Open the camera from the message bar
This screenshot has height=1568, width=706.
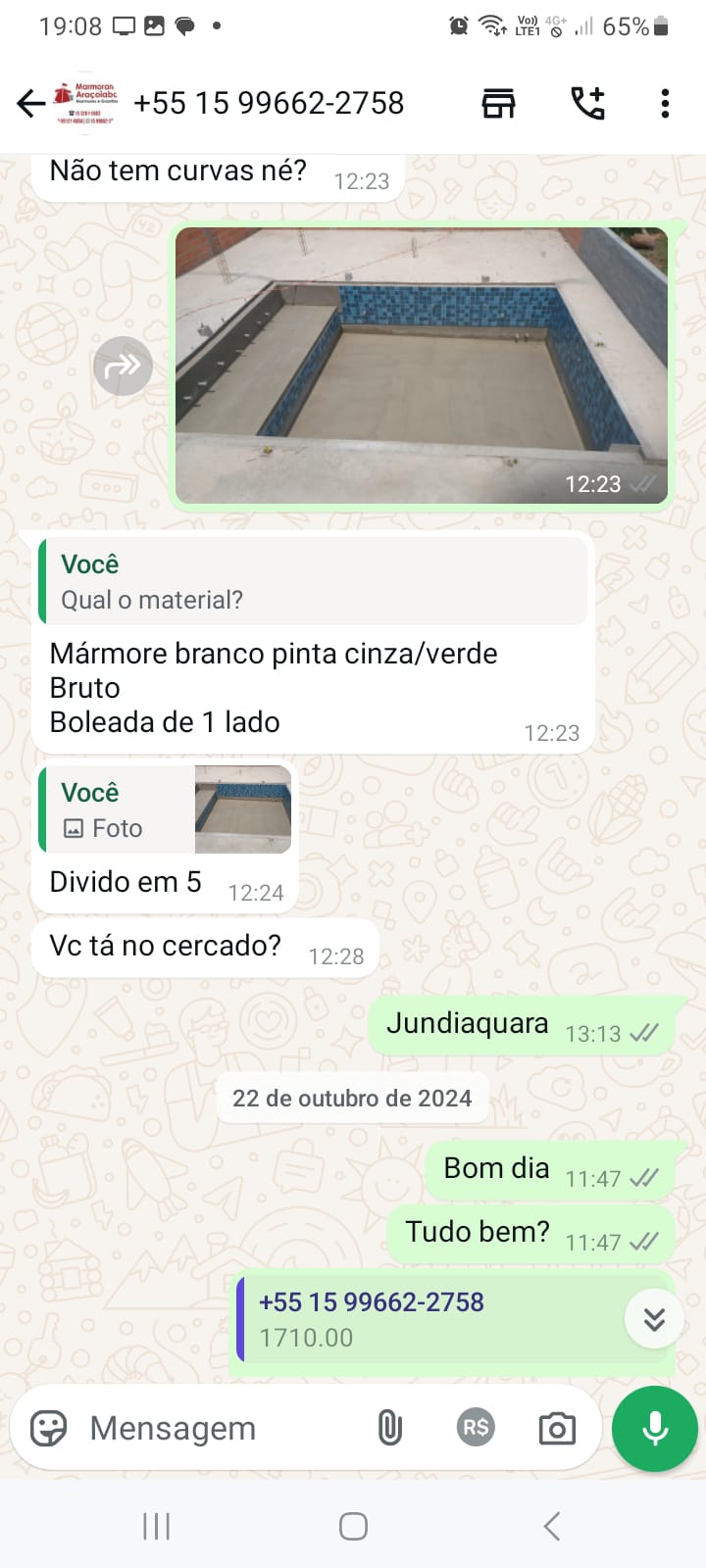(556, 1428)
